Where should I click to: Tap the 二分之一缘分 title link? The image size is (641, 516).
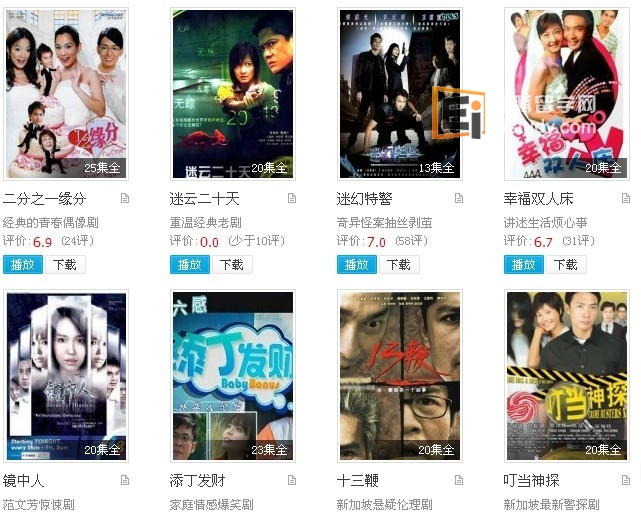(45, 199)
